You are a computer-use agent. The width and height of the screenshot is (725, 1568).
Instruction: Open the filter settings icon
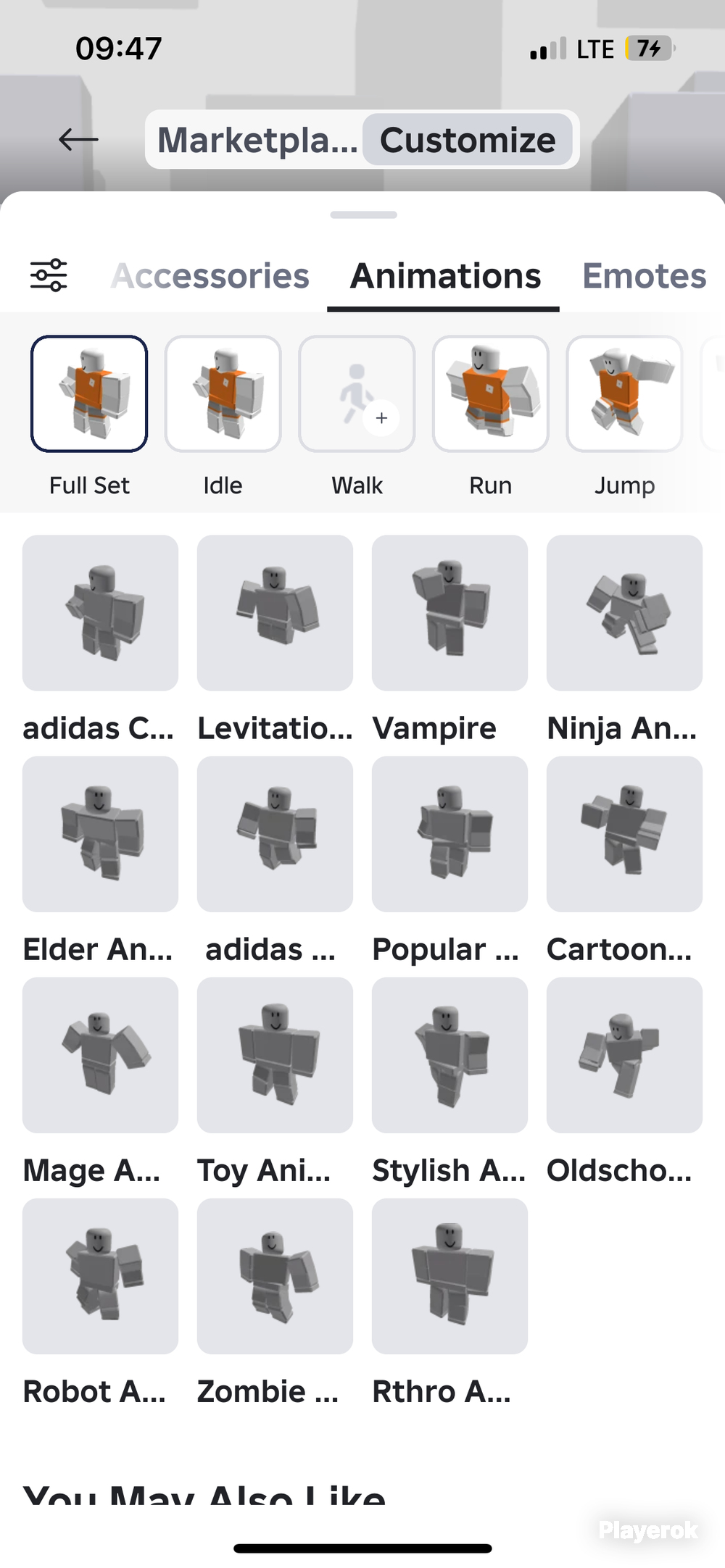pyautogui.click(x=49, y=275)
